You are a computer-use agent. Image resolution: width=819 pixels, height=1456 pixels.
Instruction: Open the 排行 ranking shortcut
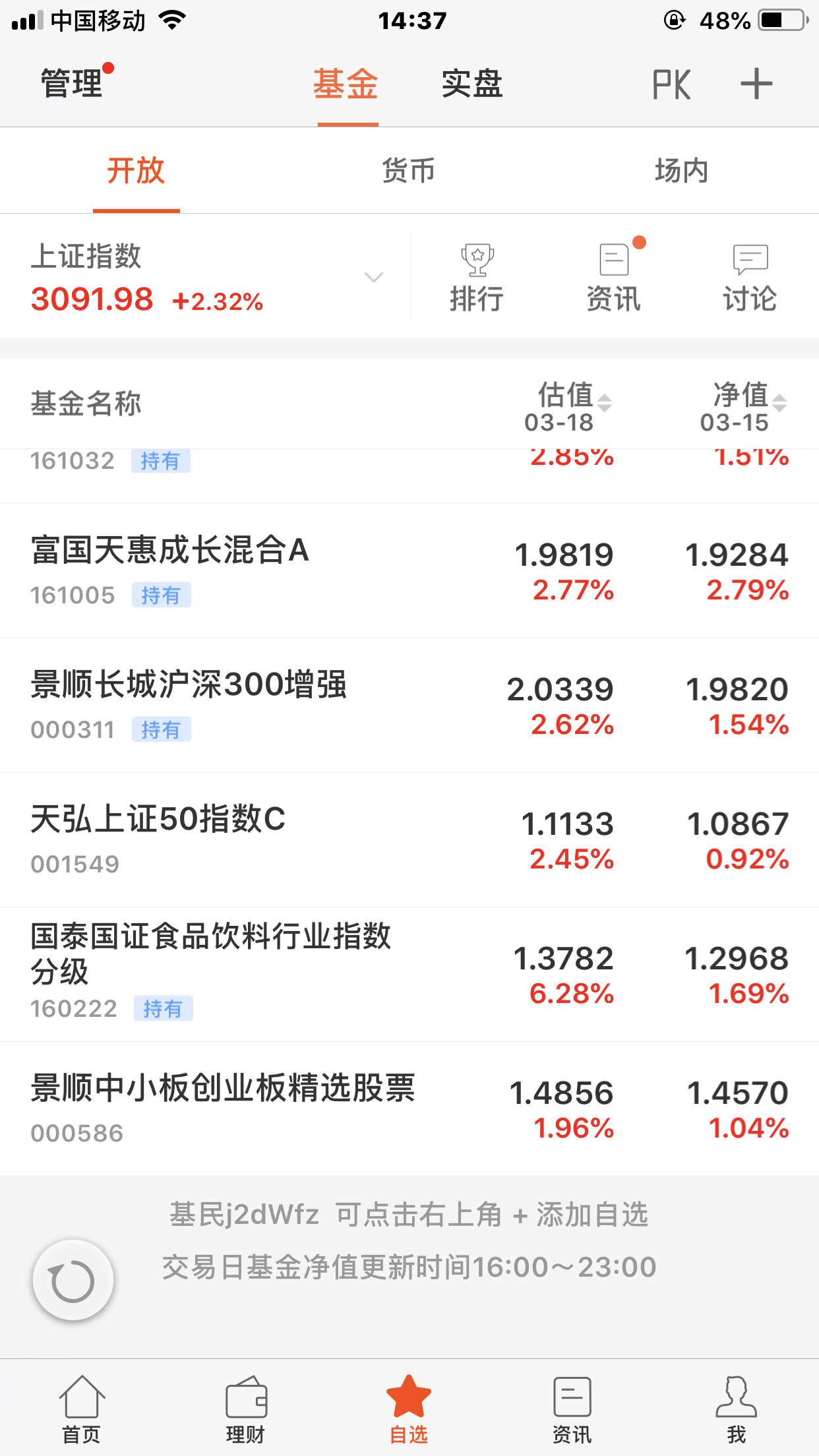coord(477,277)
